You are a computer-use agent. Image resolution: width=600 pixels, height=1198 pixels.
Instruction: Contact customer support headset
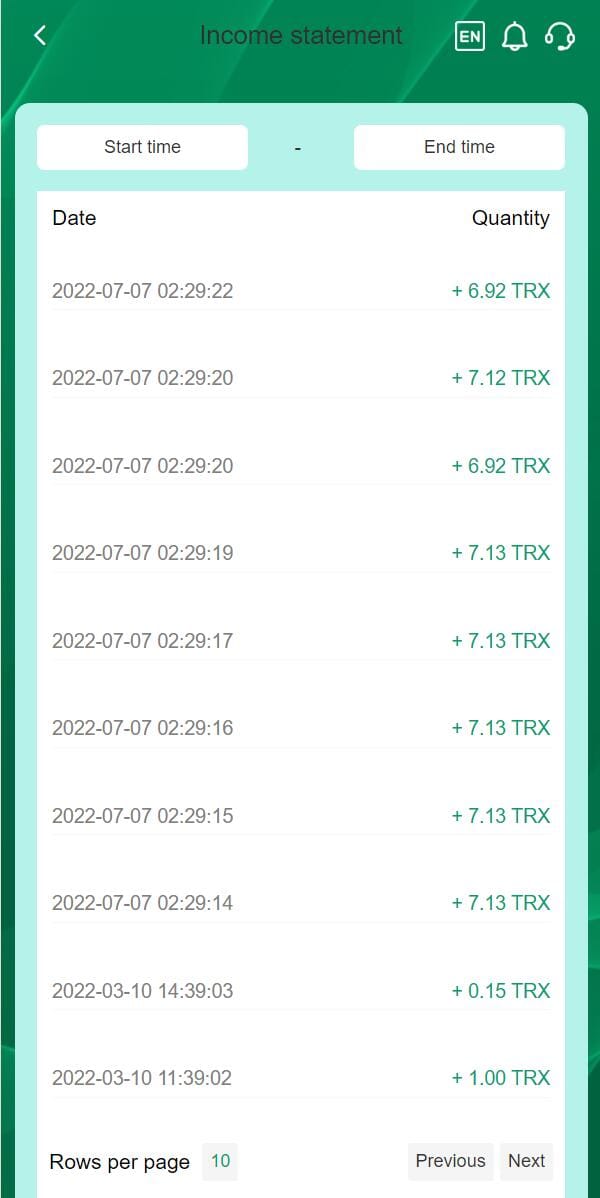click(559, 37)
